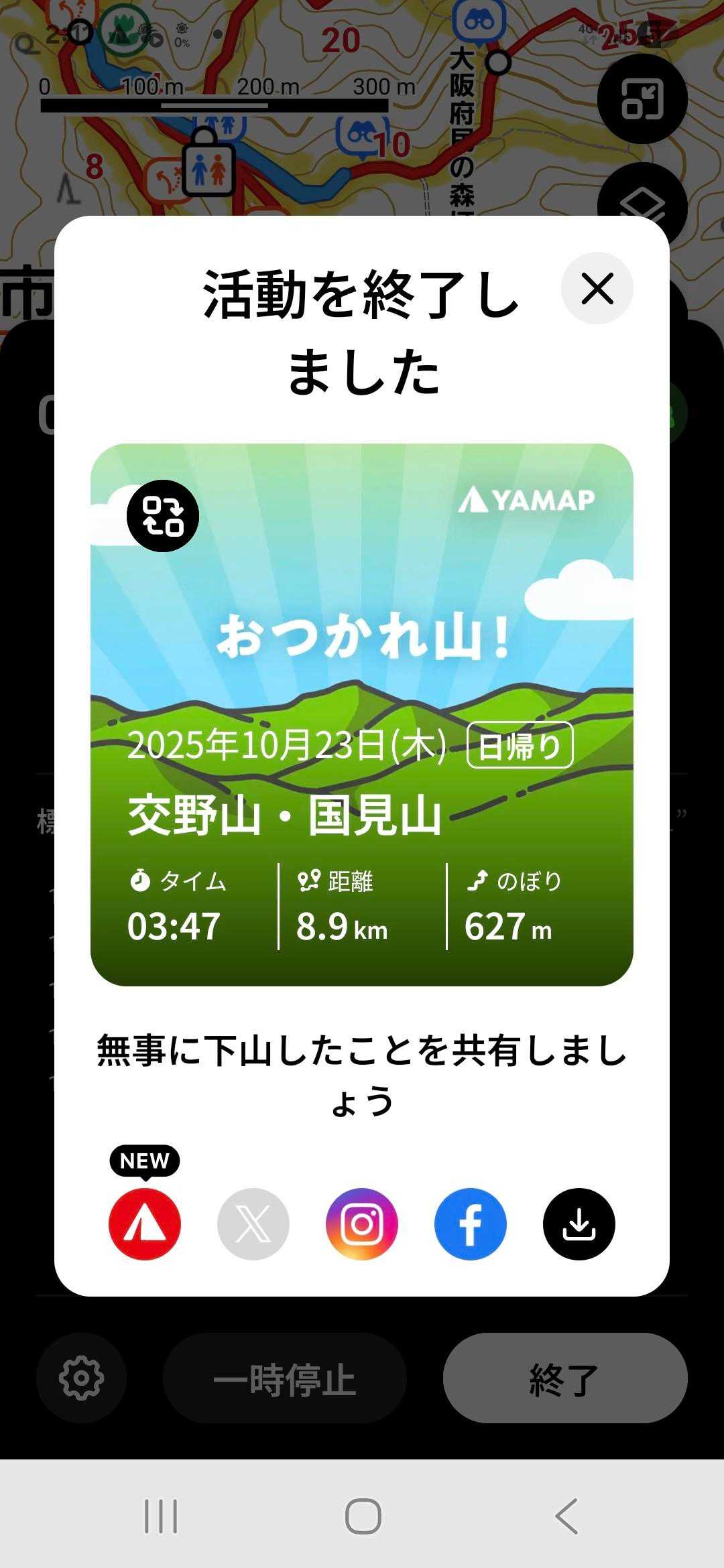Viewport: 724px width, 1568px height.
Task: Switch the share card design
Action: tap(163, 516)
